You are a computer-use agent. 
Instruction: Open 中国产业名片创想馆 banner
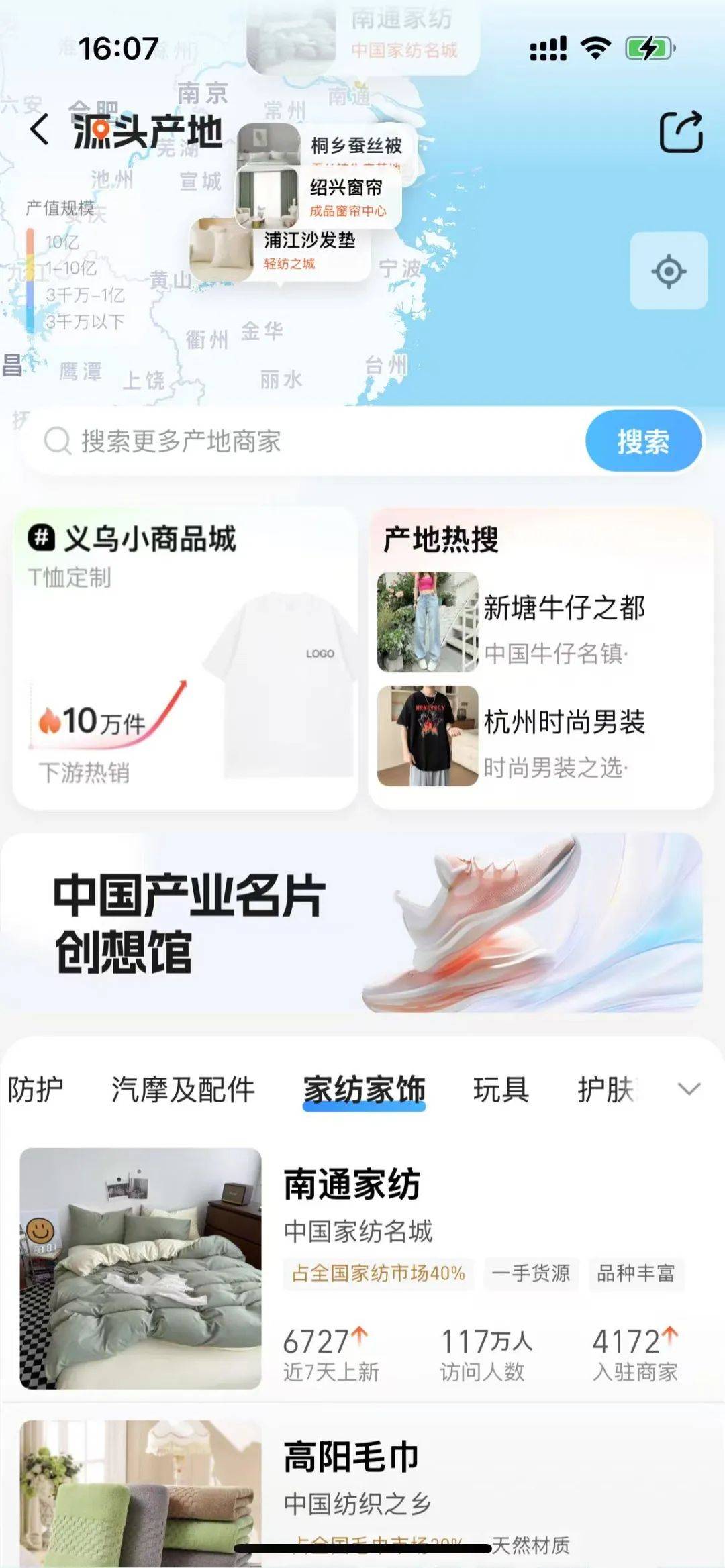pyautogui.click(x=352, y=923)
